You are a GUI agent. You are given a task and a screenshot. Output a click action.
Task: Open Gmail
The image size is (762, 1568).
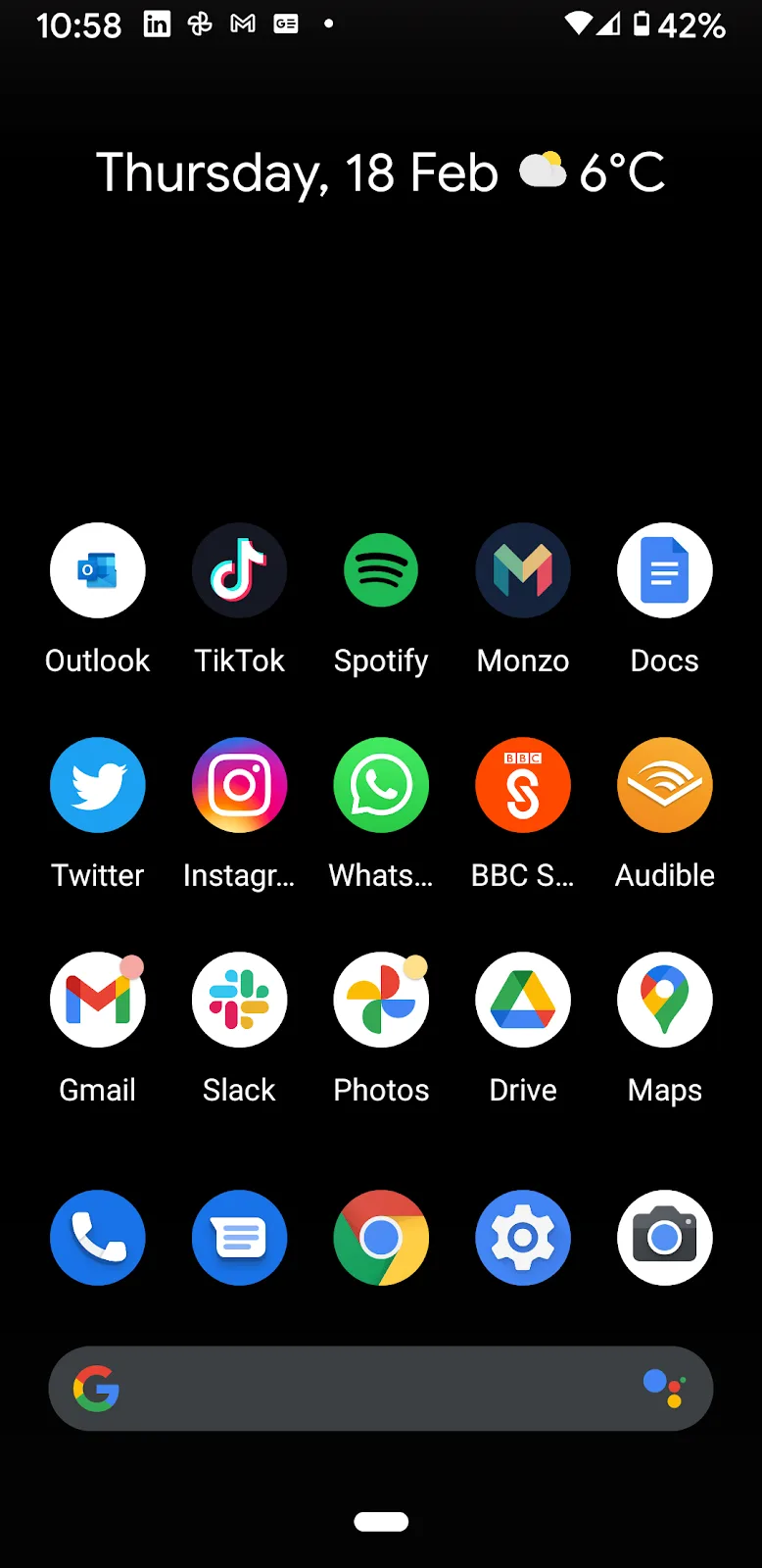click(98, 1000)
